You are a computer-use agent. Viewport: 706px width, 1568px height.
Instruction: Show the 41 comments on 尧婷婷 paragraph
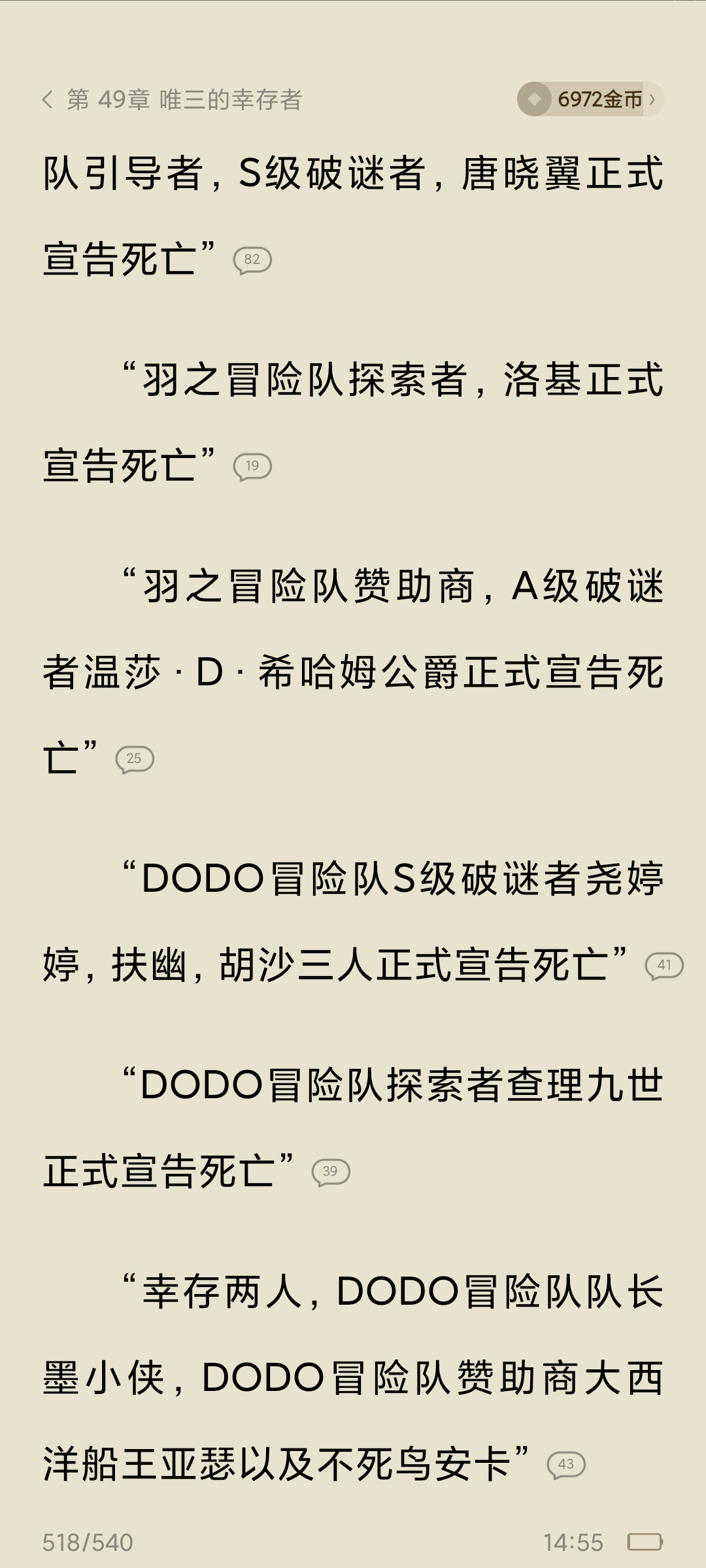(664, 966)
